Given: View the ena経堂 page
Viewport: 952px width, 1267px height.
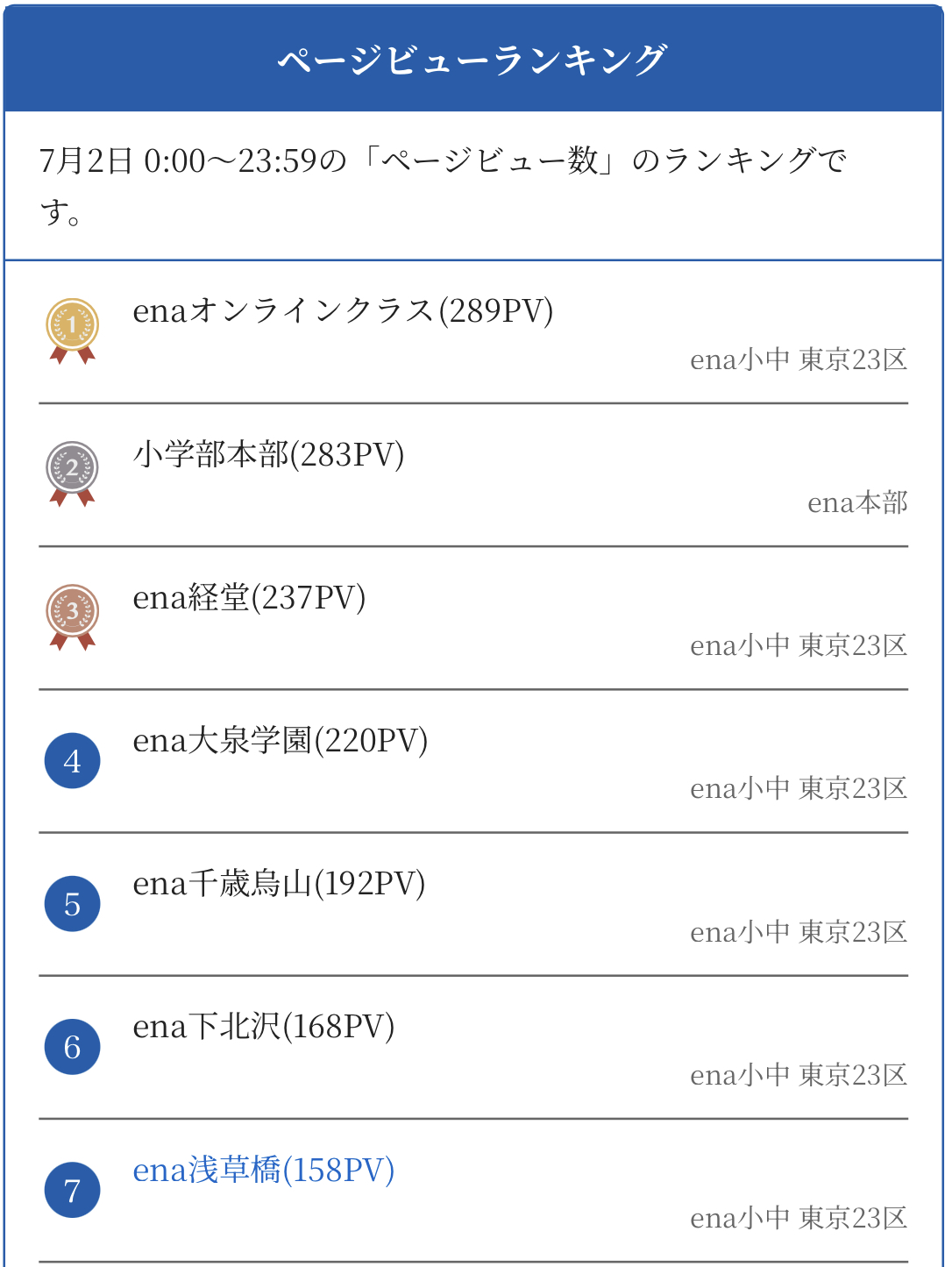Looking at the screenshot, I should [249, 598].
